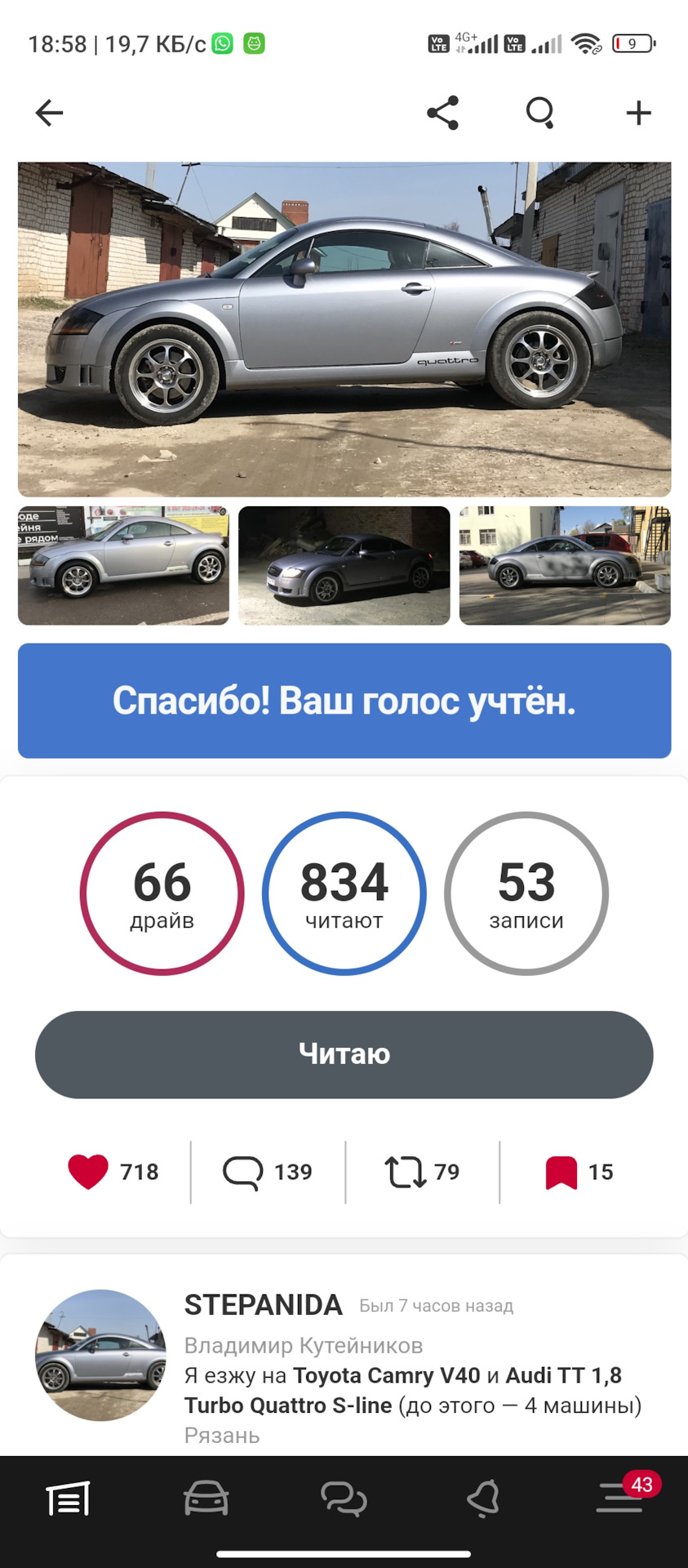Open the messages tab
This screenshot has width=688, height=1568.
point(344,1499)
